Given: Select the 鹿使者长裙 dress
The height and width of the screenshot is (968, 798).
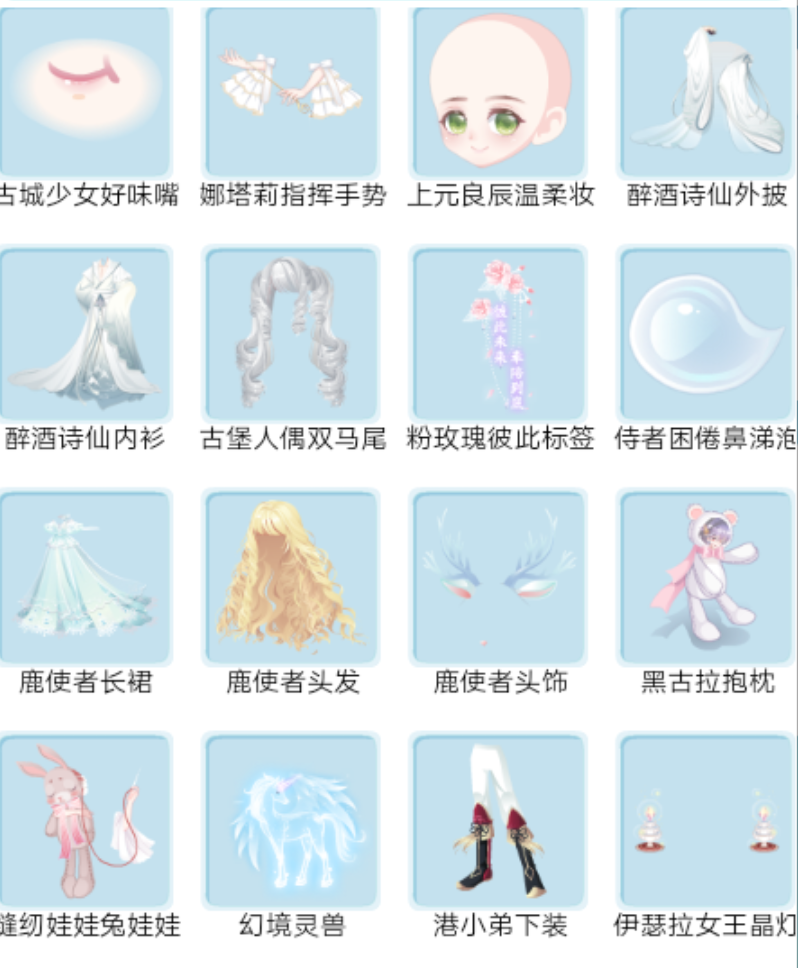Looking at the screenshot, I should coord(85,578).
